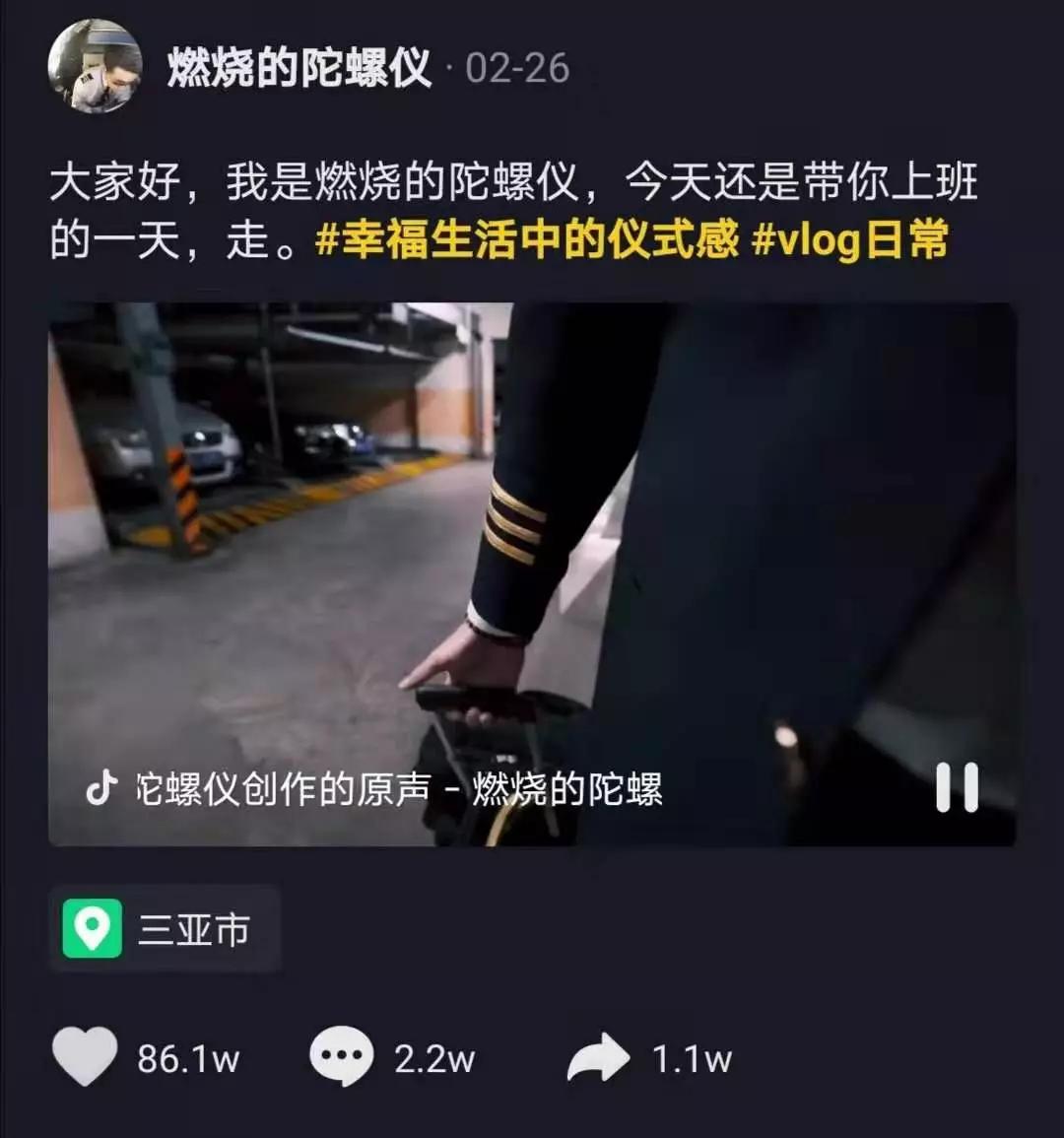Pause the playing video
Image resolution: width=1064 pixels, height=1138 pixels.
[x=956, y=788]
